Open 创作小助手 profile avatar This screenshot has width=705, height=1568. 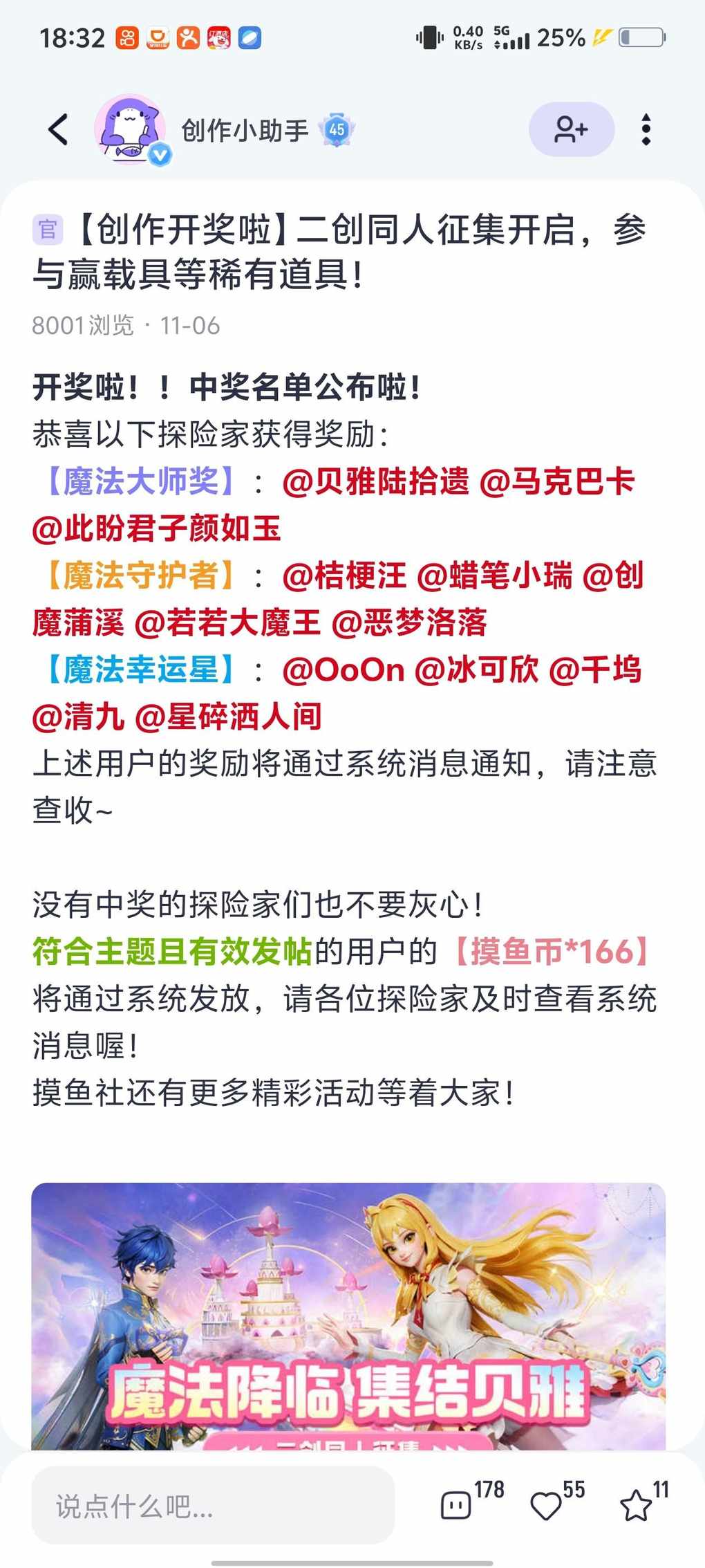point(131,129)
